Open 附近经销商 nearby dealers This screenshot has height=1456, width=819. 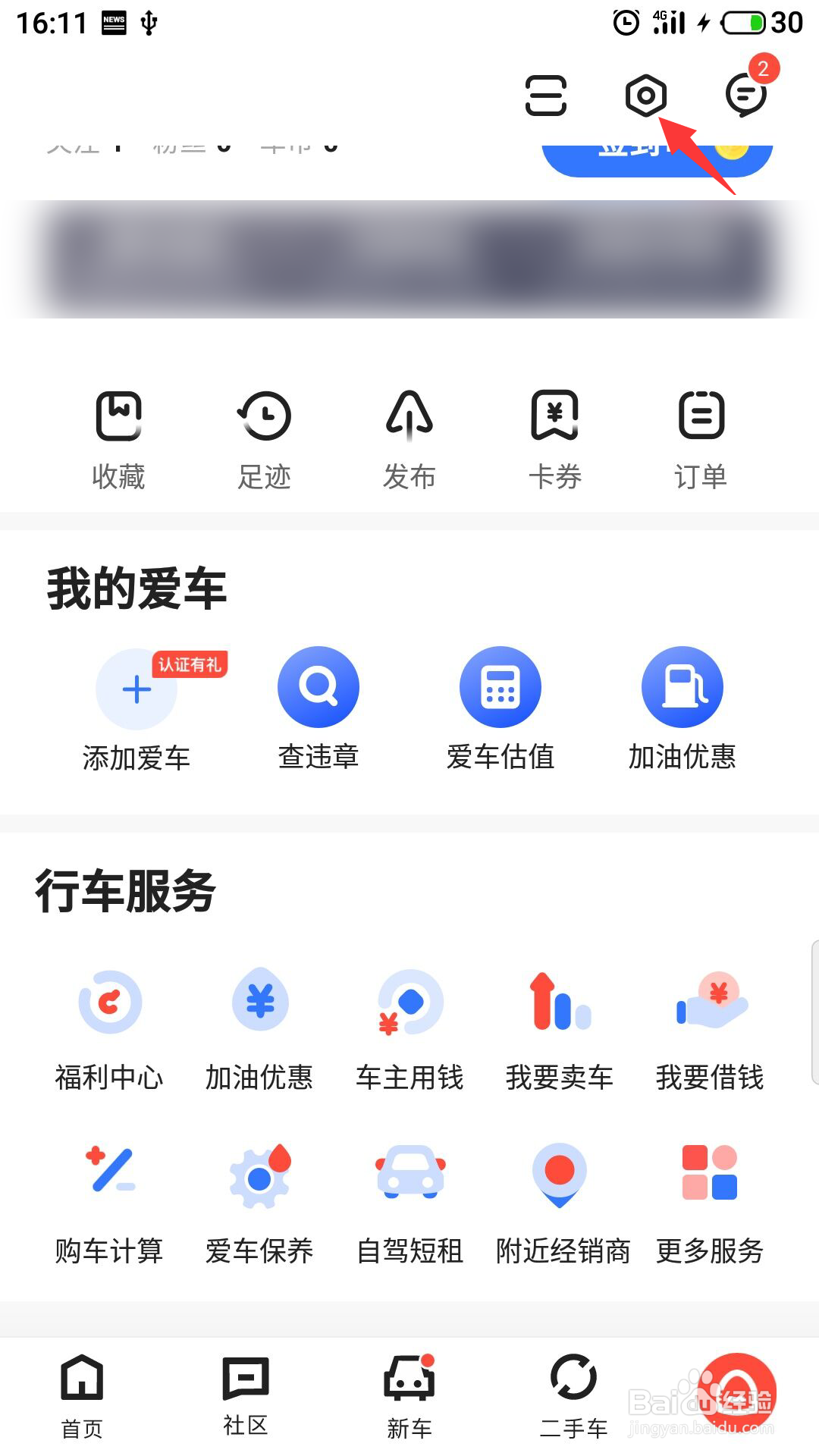click(x=563, y=1205)
